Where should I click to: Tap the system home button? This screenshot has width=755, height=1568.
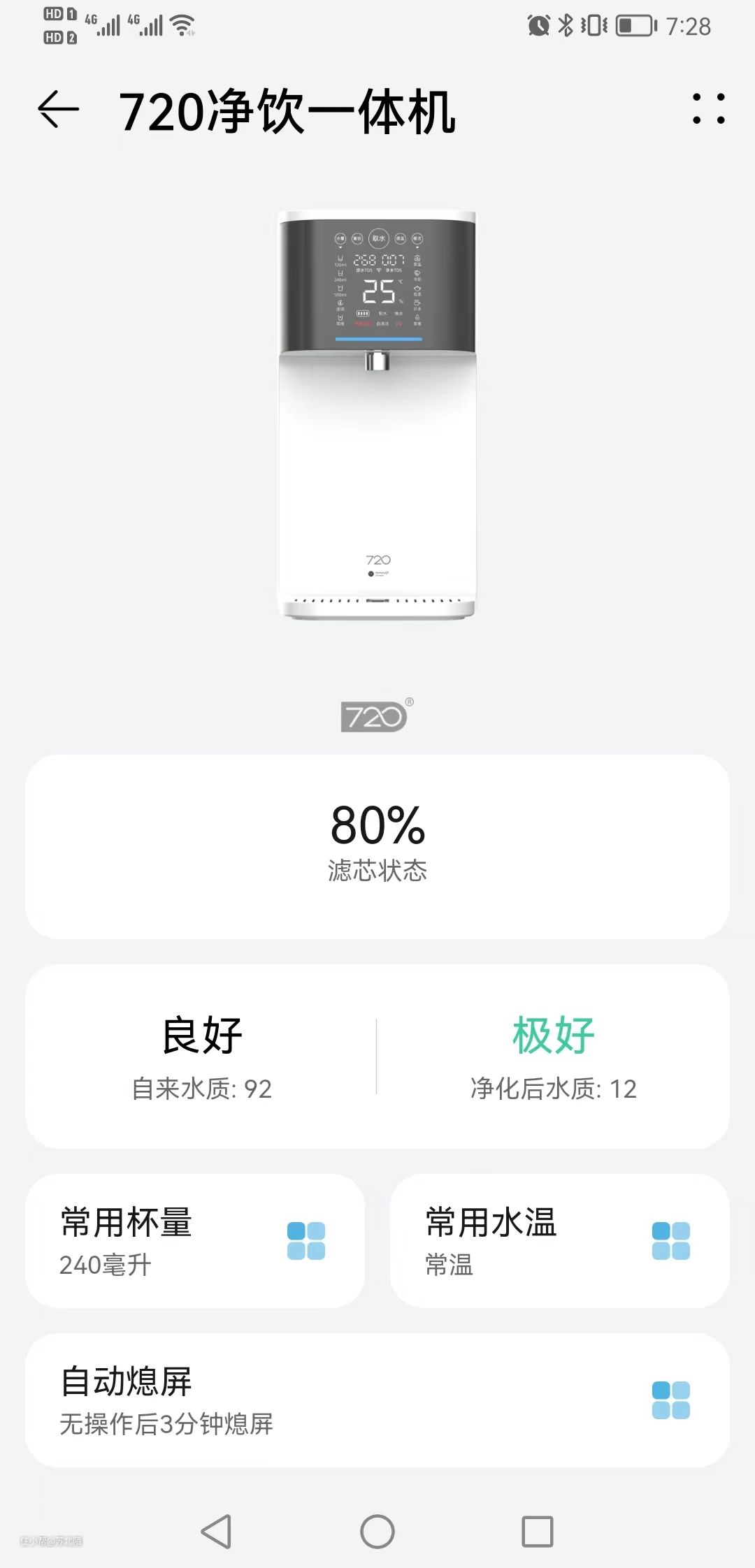(377, 1532)
